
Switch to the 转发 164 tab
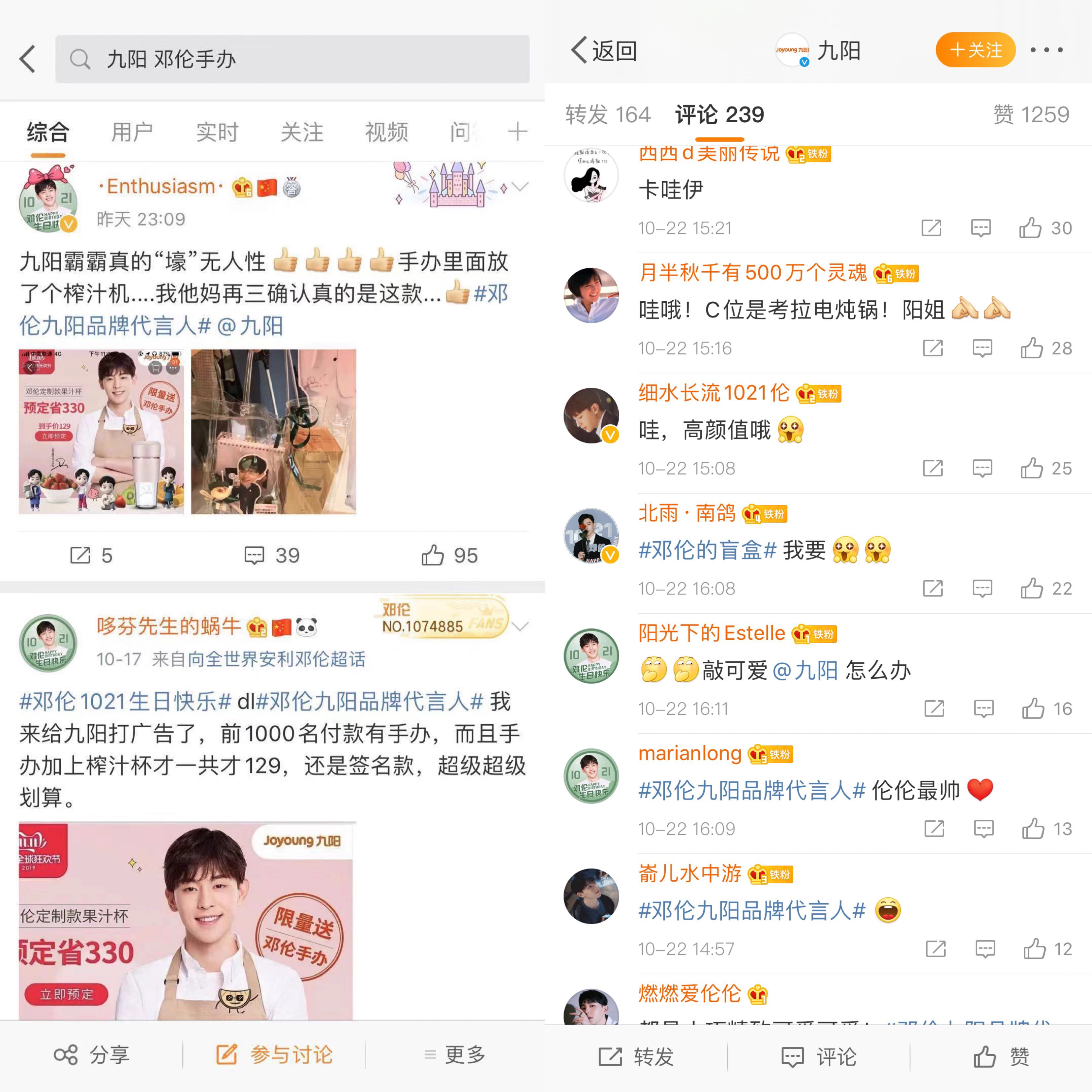coord(608,115)
